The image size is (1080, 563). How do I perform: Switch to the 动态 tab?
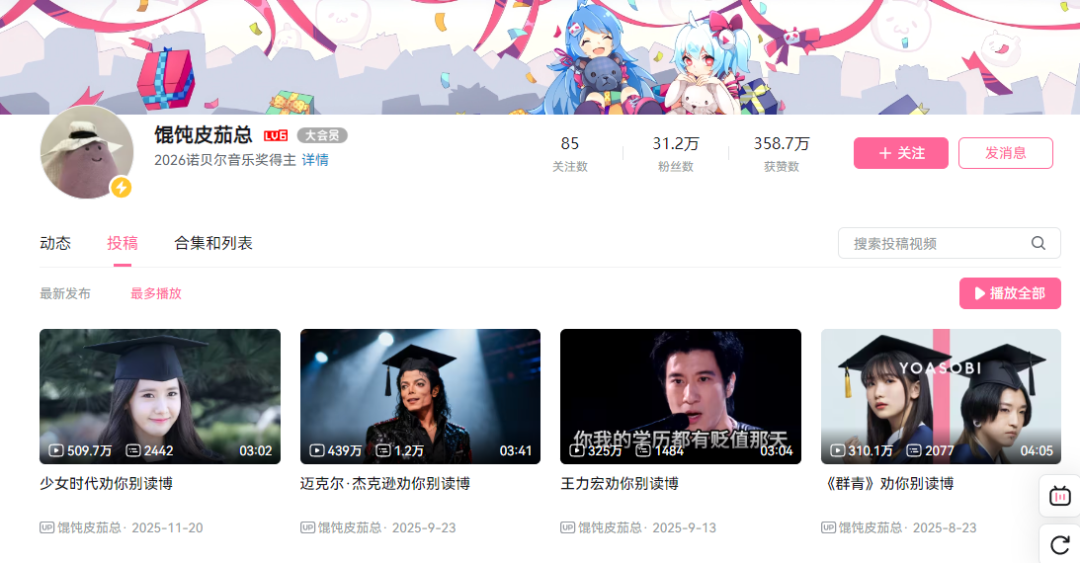(x=55, y=243)
